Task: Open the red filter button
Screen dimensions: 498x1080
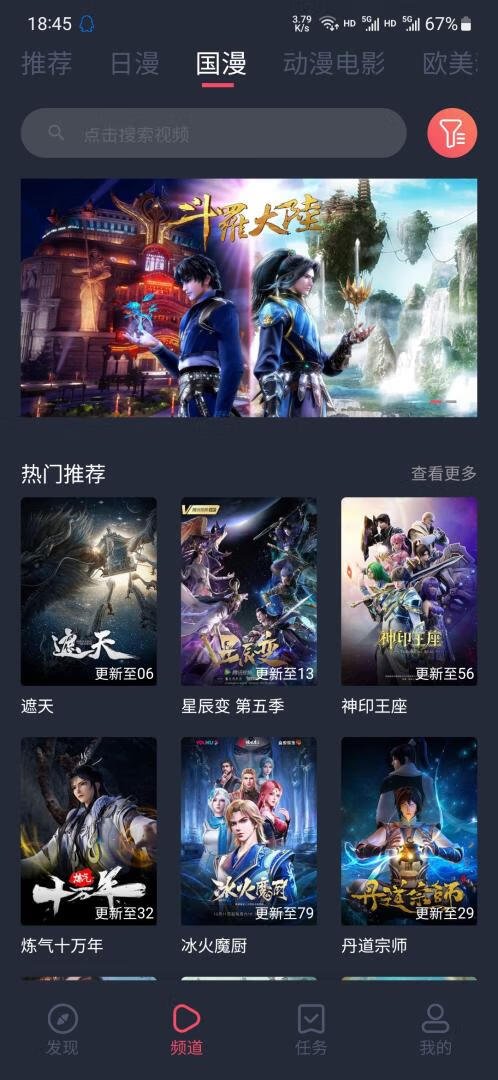Action: pos(452,134)
